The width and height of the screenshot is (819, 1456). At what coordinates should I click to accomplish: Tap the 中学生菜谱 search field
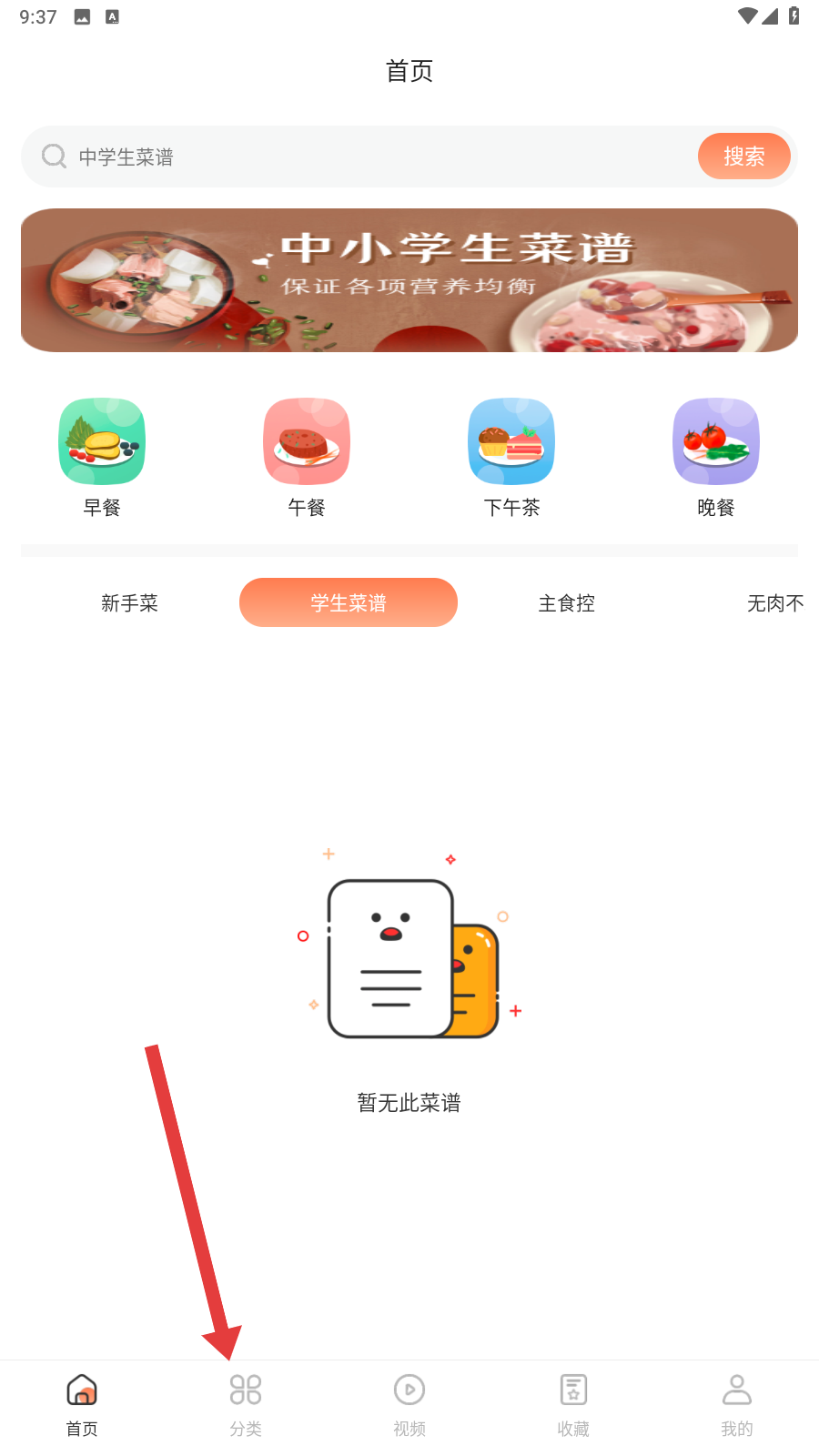coord(364,157)
